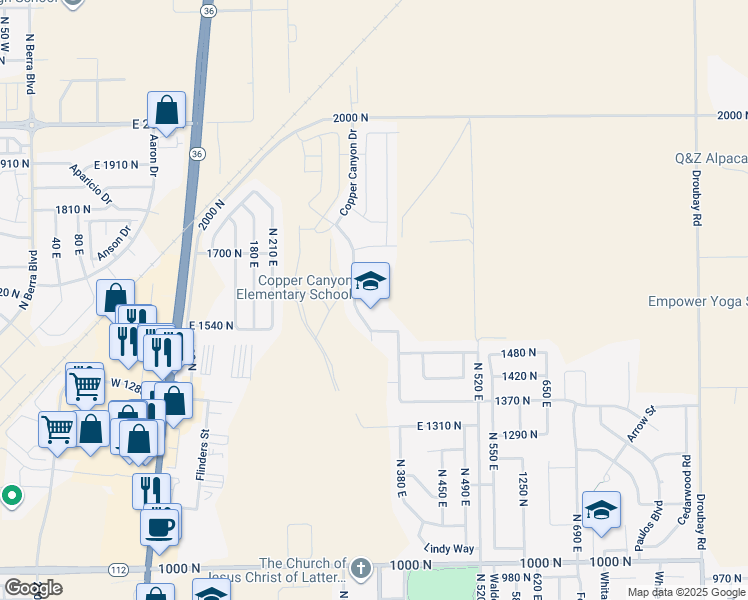Open the leftmost shopping cart grocery pin
Image resolution: width=748 pixels, height=600 pixels.
pos(57,433)
